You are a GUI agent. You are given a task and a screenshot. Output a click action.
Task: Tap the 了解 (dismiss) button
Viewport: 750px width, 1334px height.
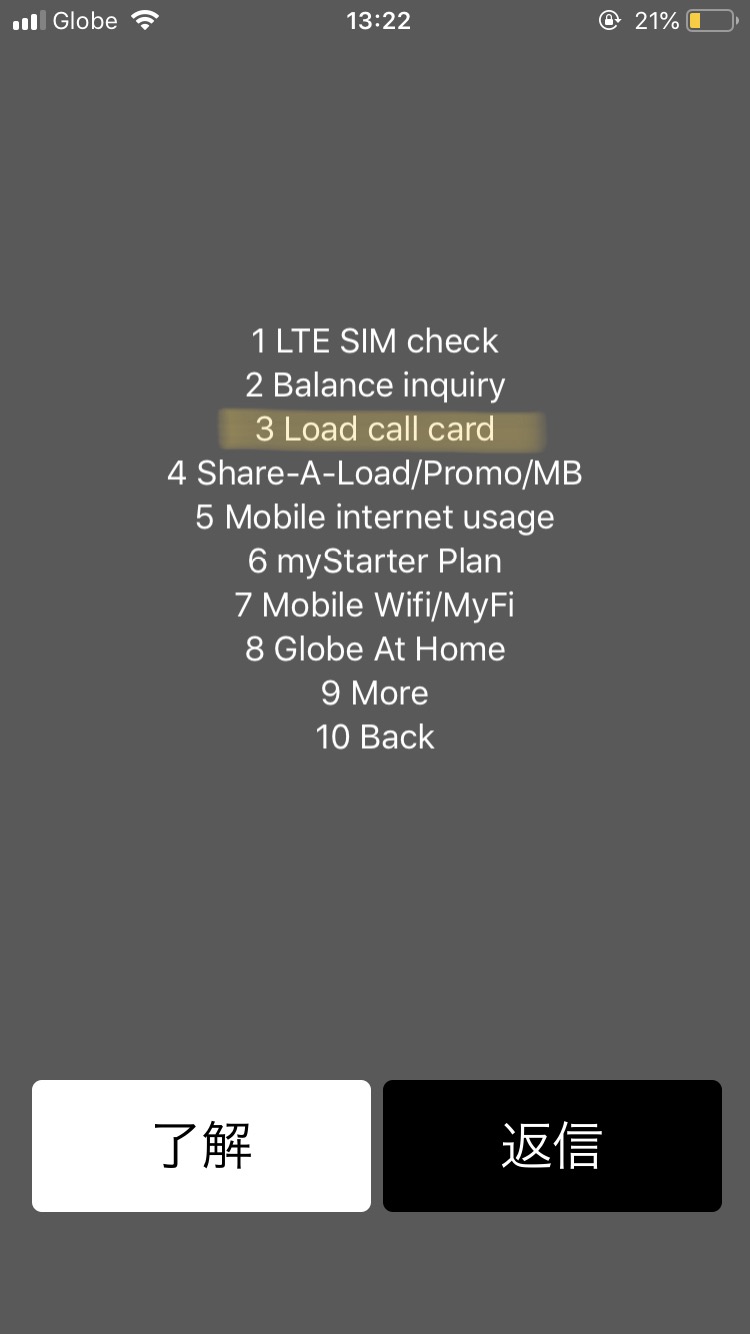201,1146
